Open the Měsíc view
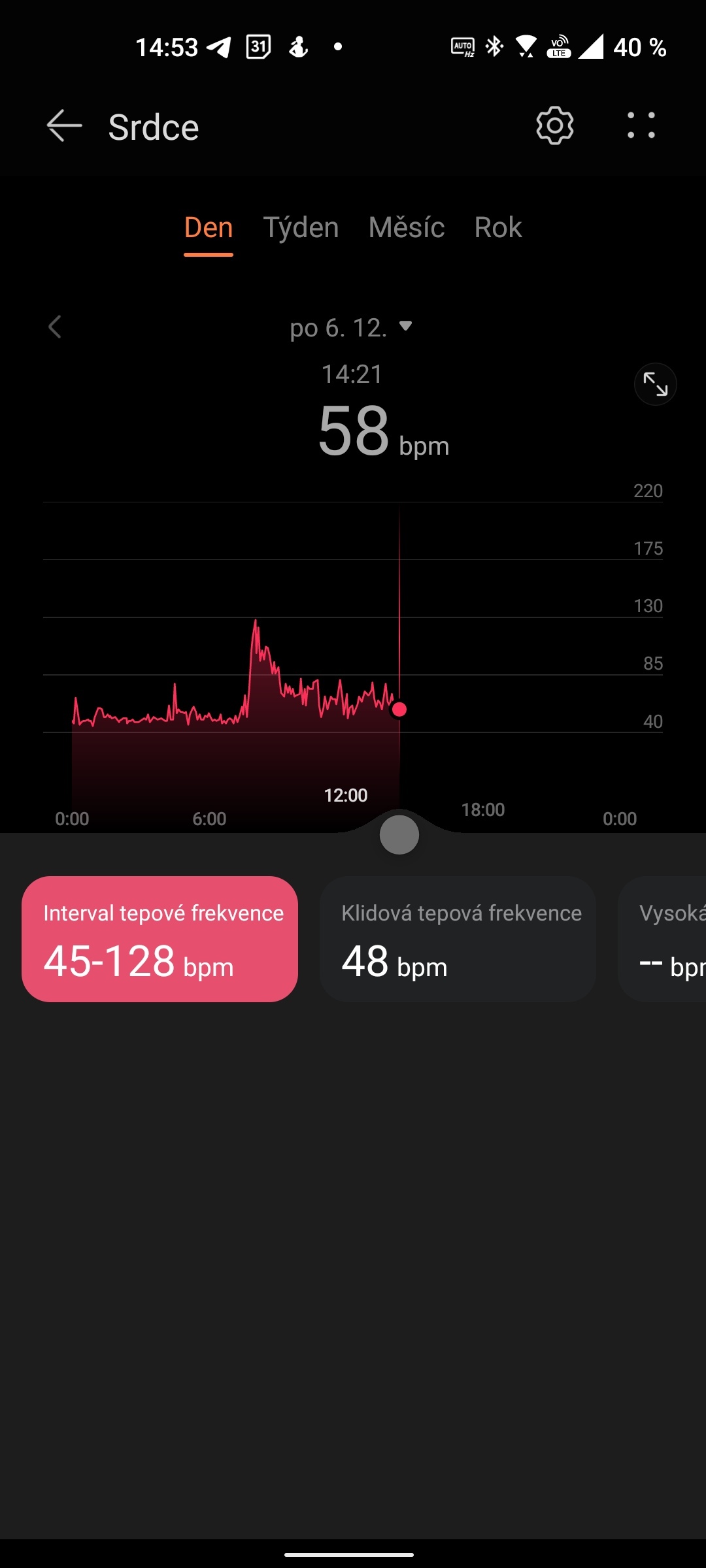Image resolution: width=706 pixels, height=1568 pixels. point(406,227)
